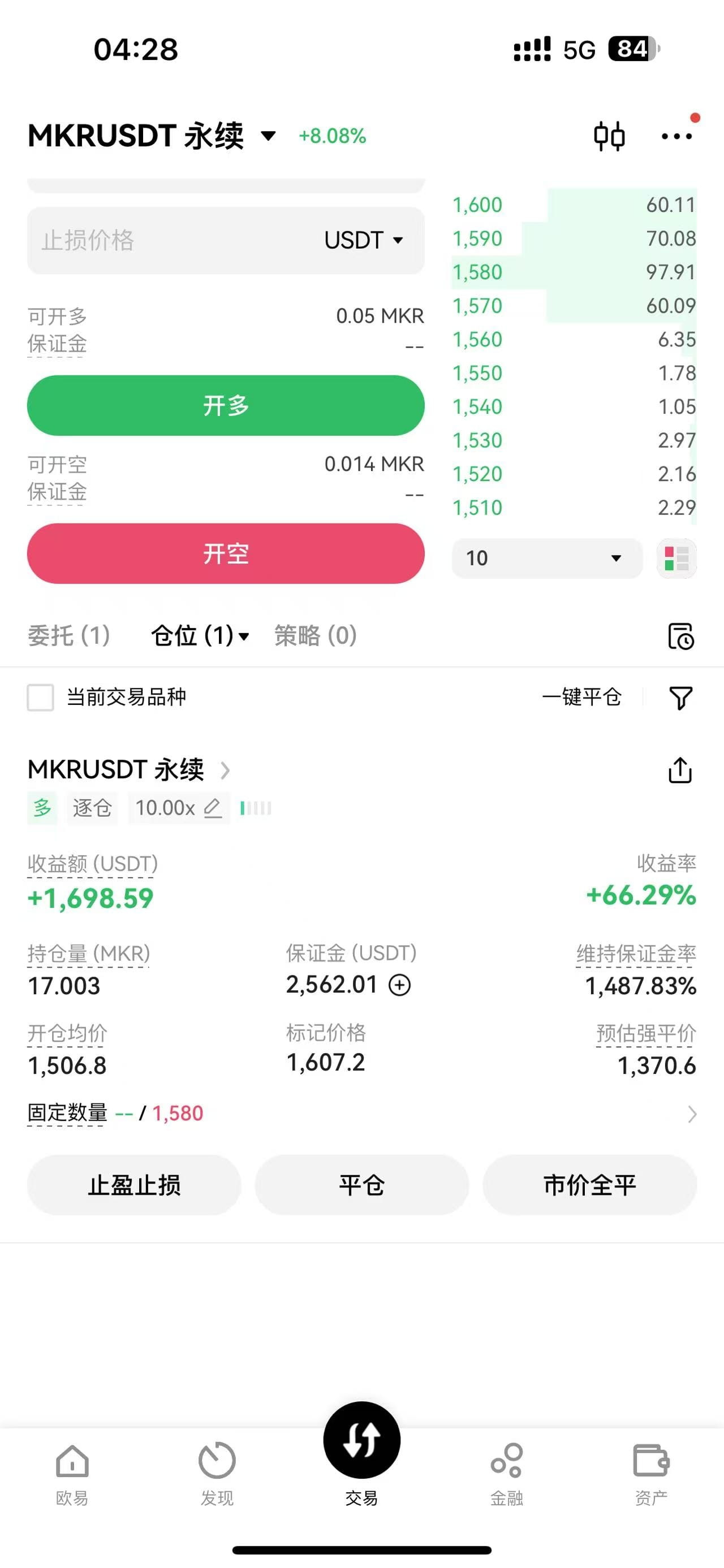The width and height of the screenshot is (724, 1568).
Task: Open the three-dot more menu
Action: point(676,136)
